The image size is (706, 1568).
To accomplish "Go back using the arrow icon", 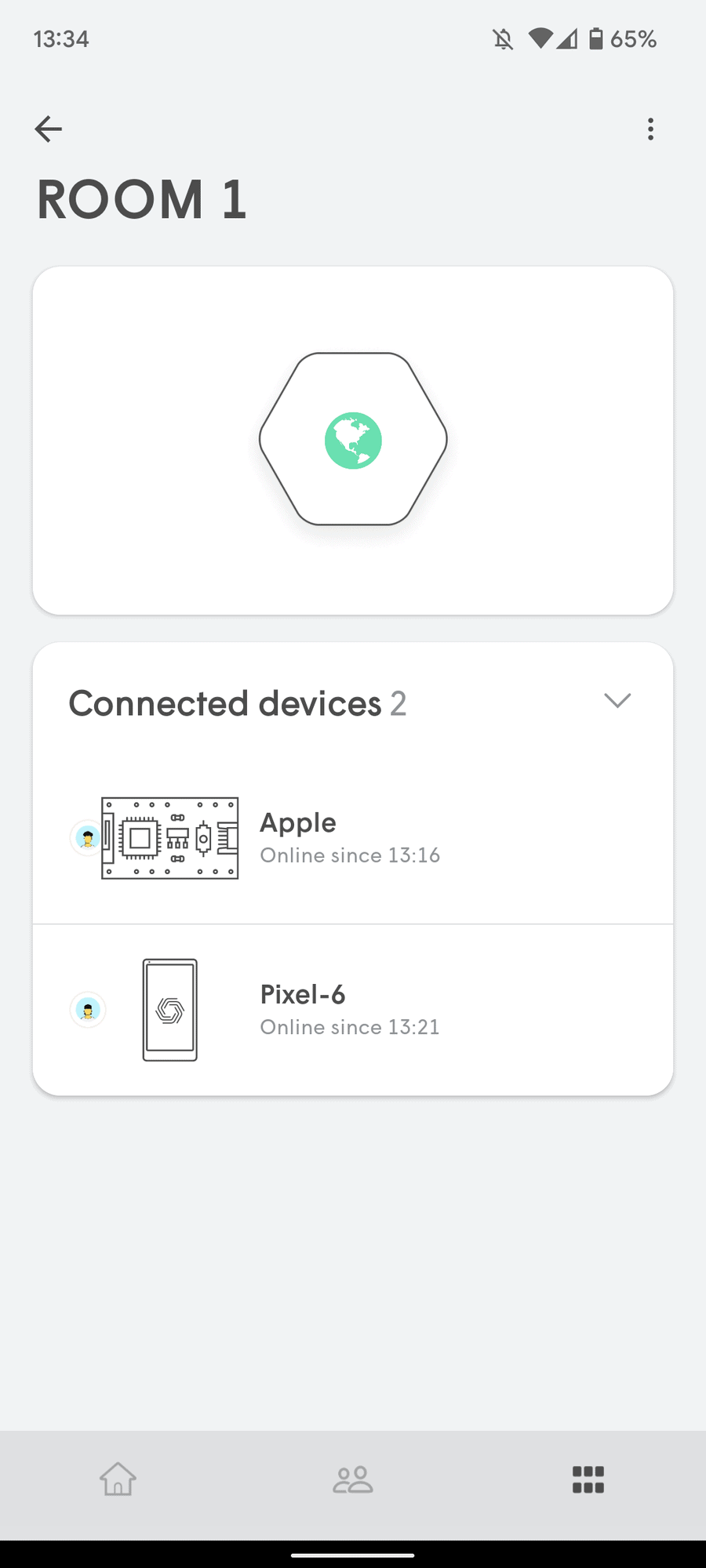I will pyautogui.click(x=49, y=129).
